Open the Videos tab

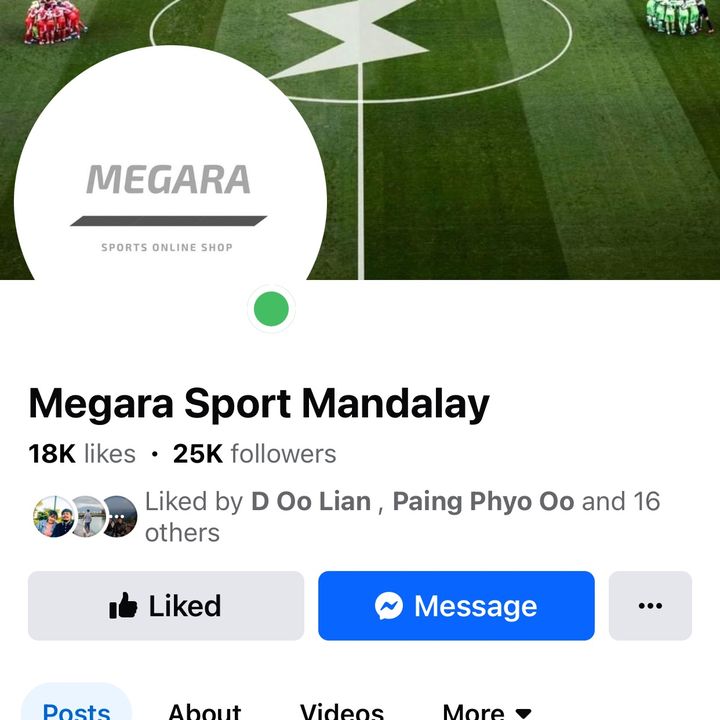(342, 710)
